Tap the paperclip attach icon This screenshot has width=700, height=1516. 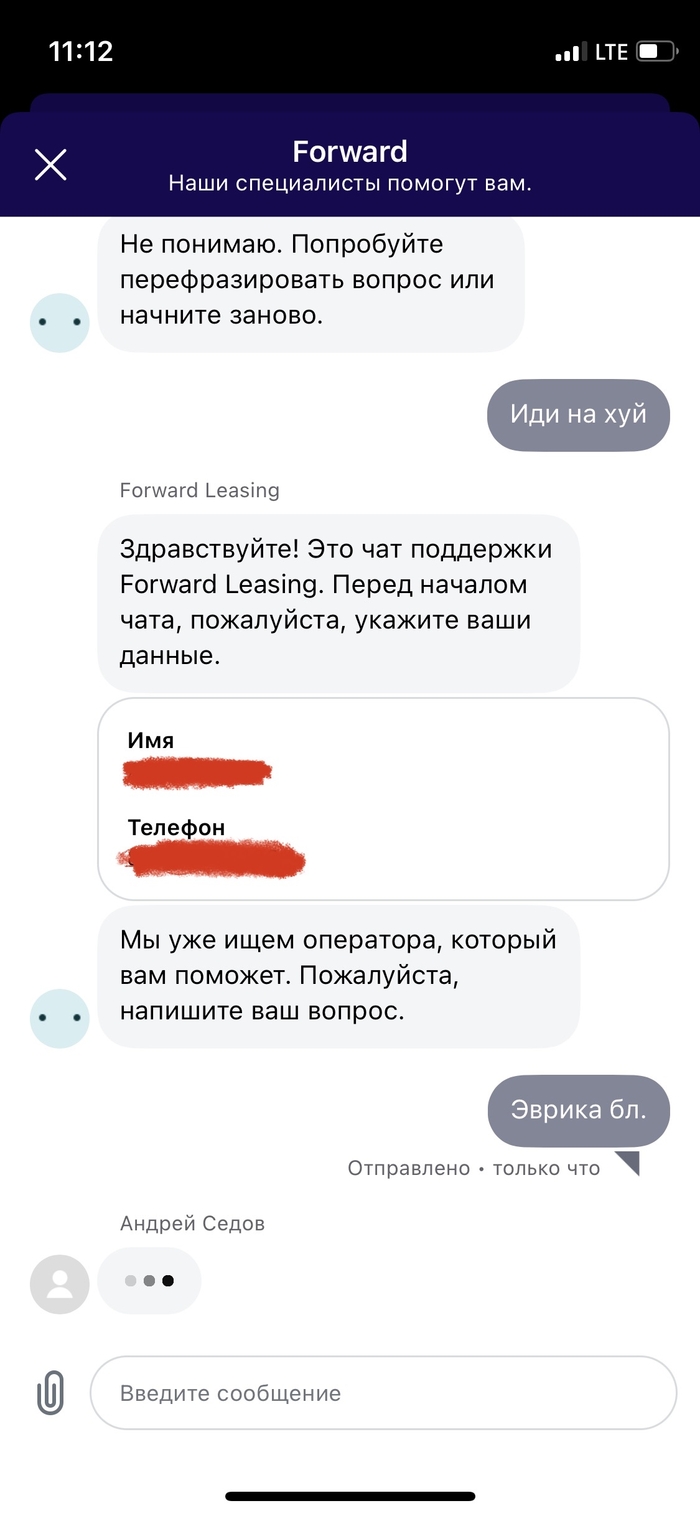pos(50,1392)
